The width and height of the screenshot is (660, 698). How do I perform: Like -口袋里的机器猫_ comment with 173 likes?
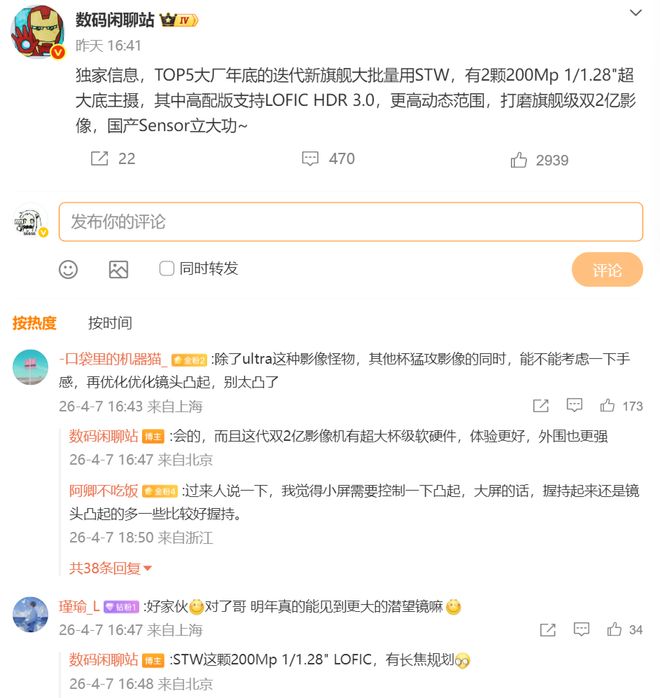607,406
